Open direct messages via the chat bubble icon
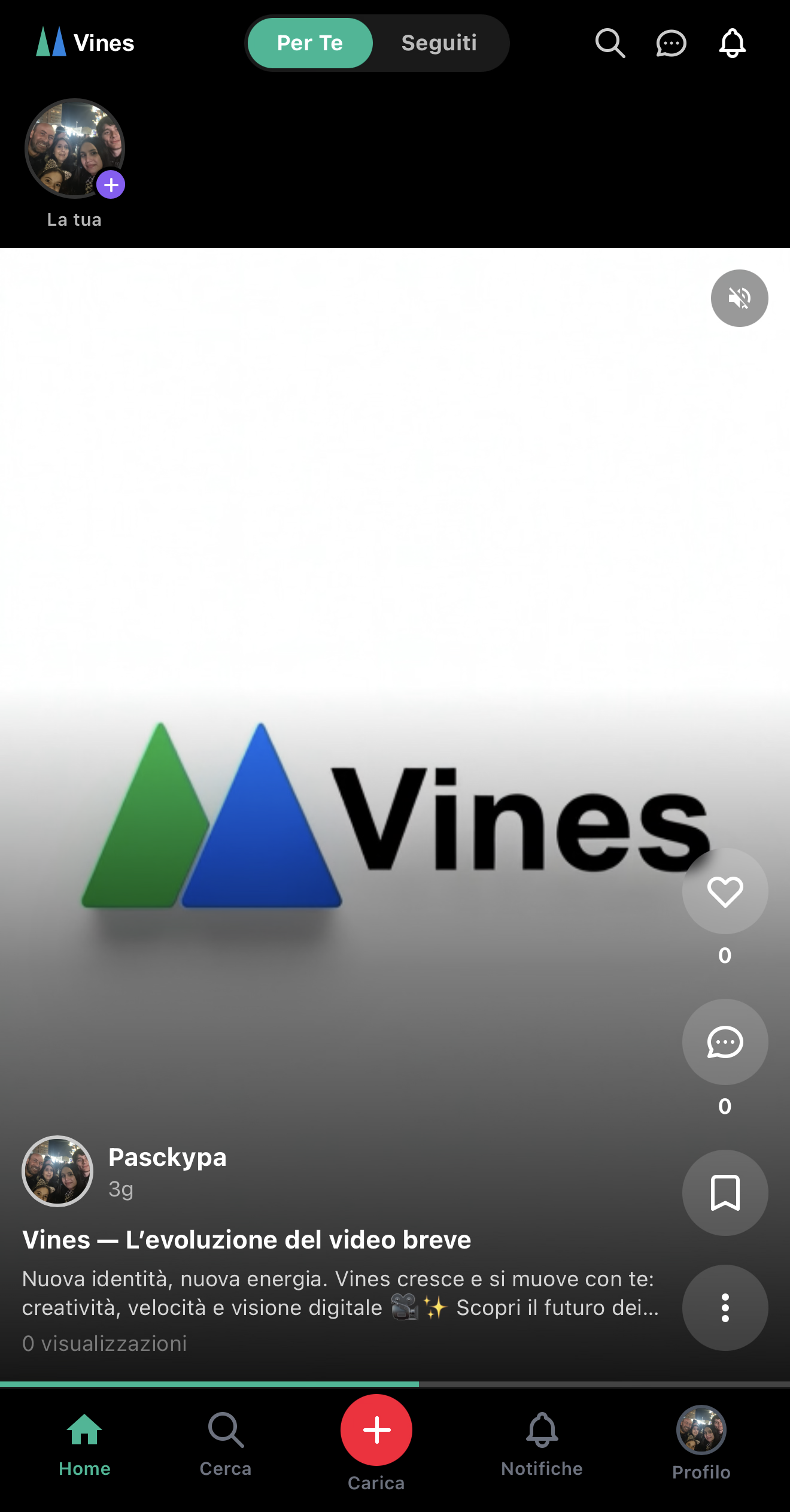 [670, 43]
